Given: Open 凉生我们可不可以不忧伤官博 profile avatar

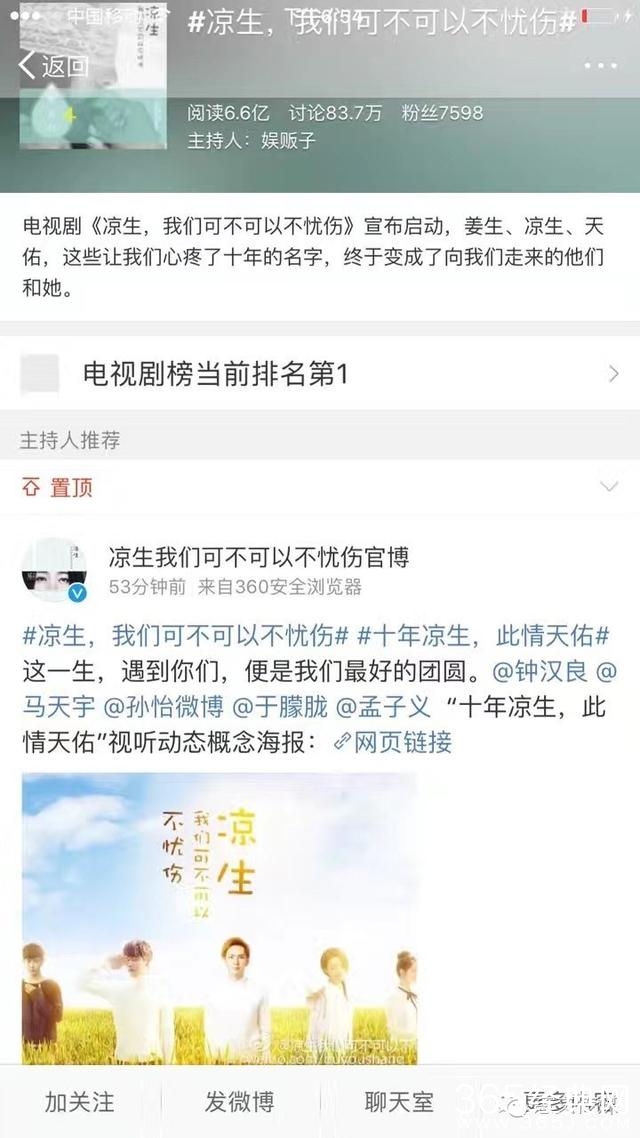Looking at the screenshot, I should click(x=54, y=570).
